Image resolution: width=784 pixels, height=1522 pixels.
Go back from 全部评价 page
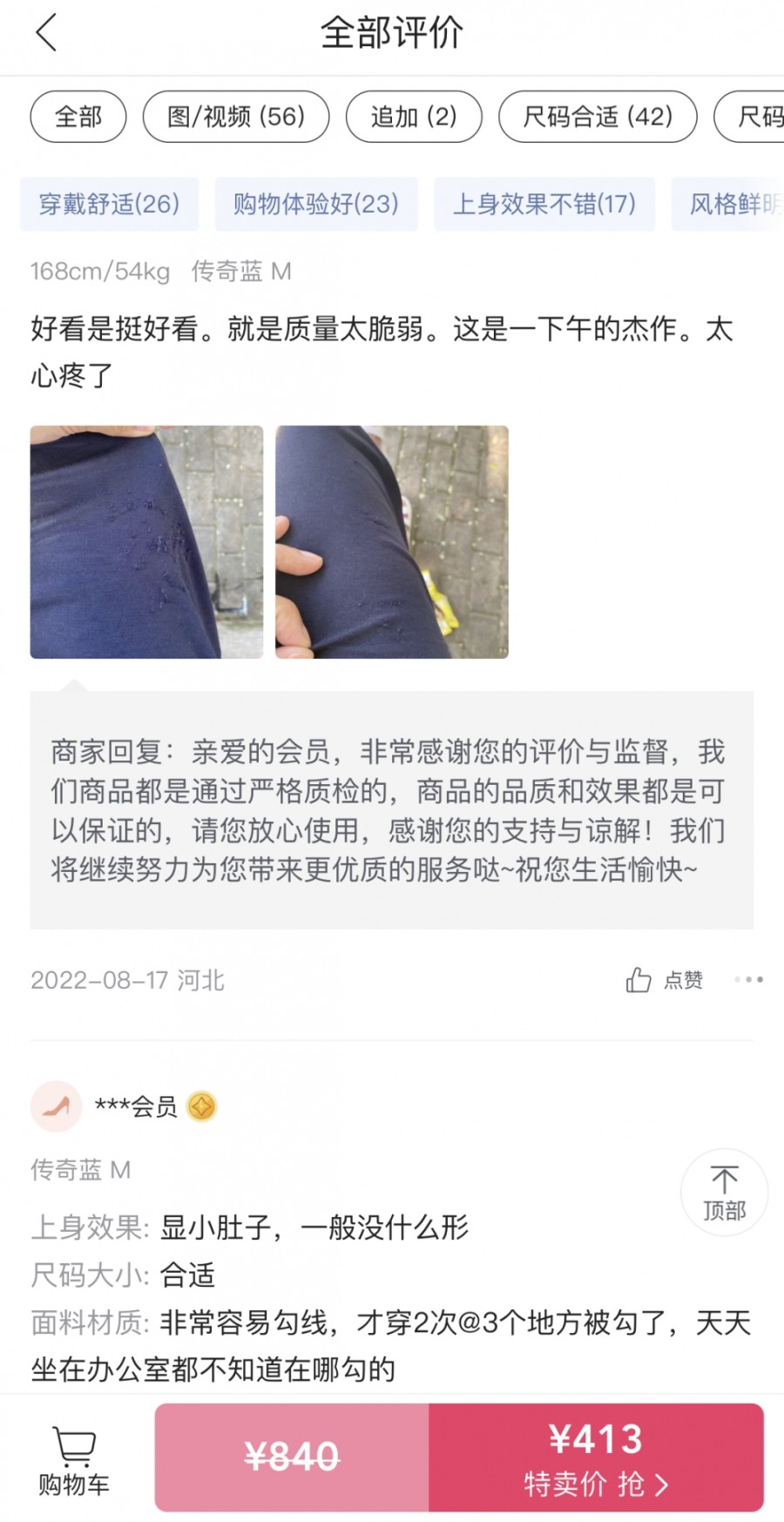pyautogui.click(x=47, y=33)
